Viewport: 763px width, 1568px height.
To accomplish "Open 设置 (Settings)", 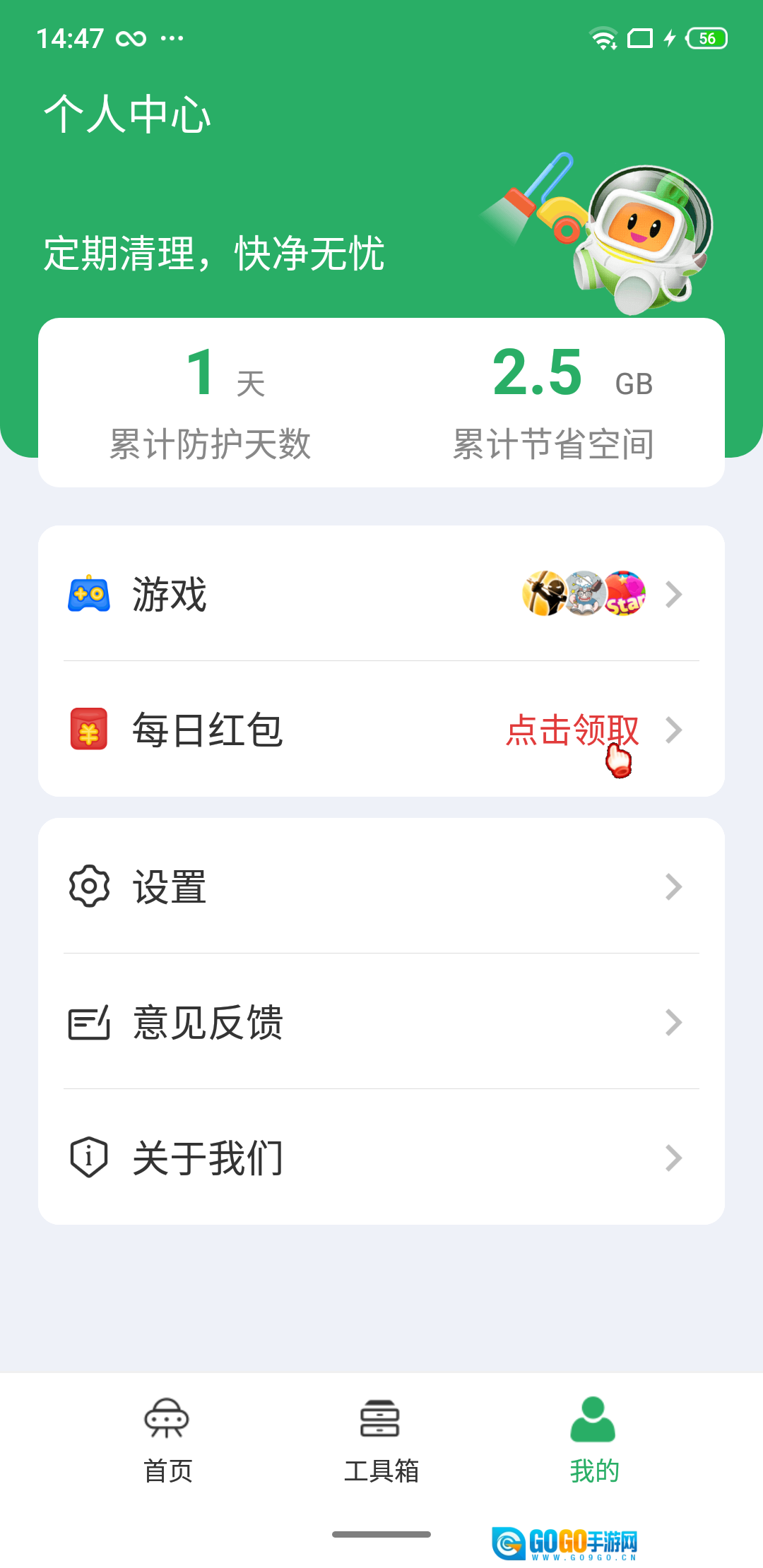I will coord(381,886).
